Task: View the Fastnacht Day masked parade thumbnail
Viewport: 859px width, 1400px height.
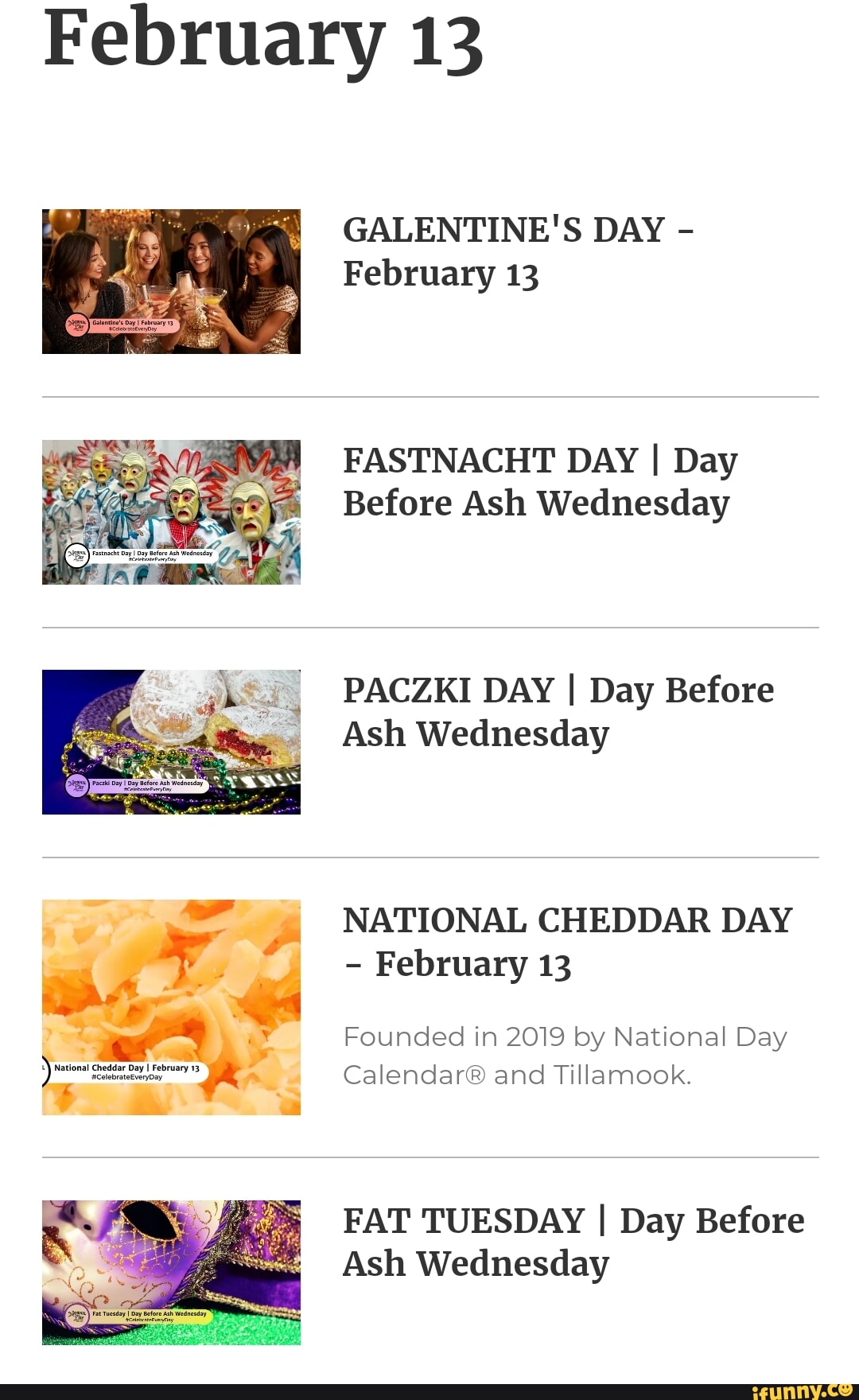Action: coord(171,512)
